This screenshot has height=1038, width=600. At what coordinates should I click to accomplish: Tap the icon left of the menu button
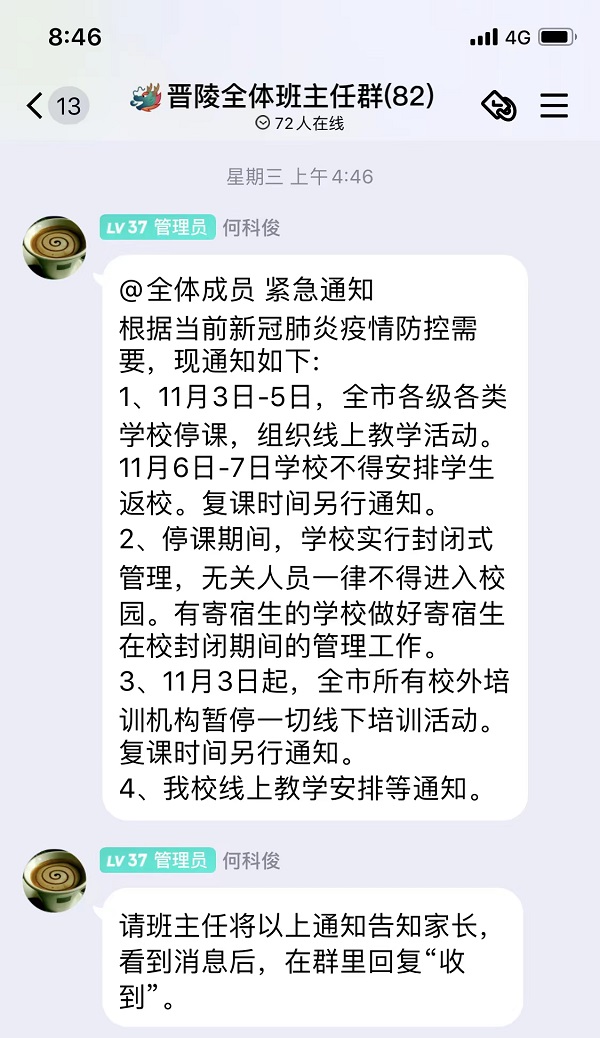tap(499, 105)
